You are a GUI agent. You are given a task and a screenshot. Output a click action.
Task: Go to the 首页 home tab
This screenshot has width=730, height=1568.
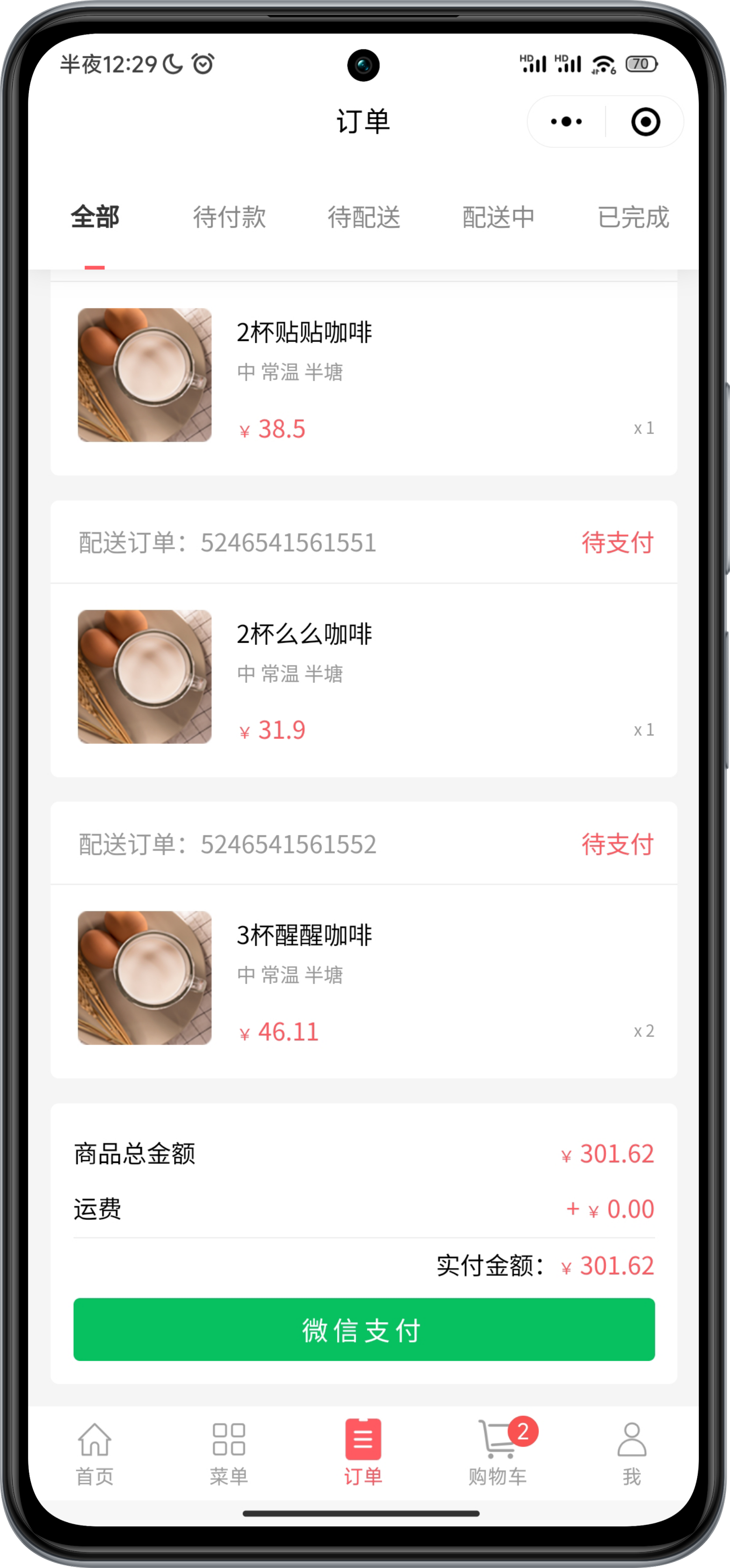[x=95, y=1454]
